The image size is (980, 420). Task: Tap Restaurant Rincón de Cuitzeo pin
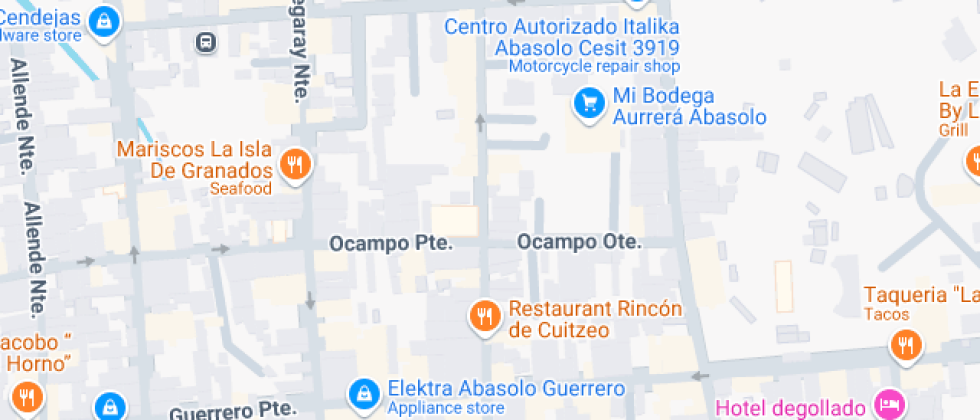click(484, 317)
